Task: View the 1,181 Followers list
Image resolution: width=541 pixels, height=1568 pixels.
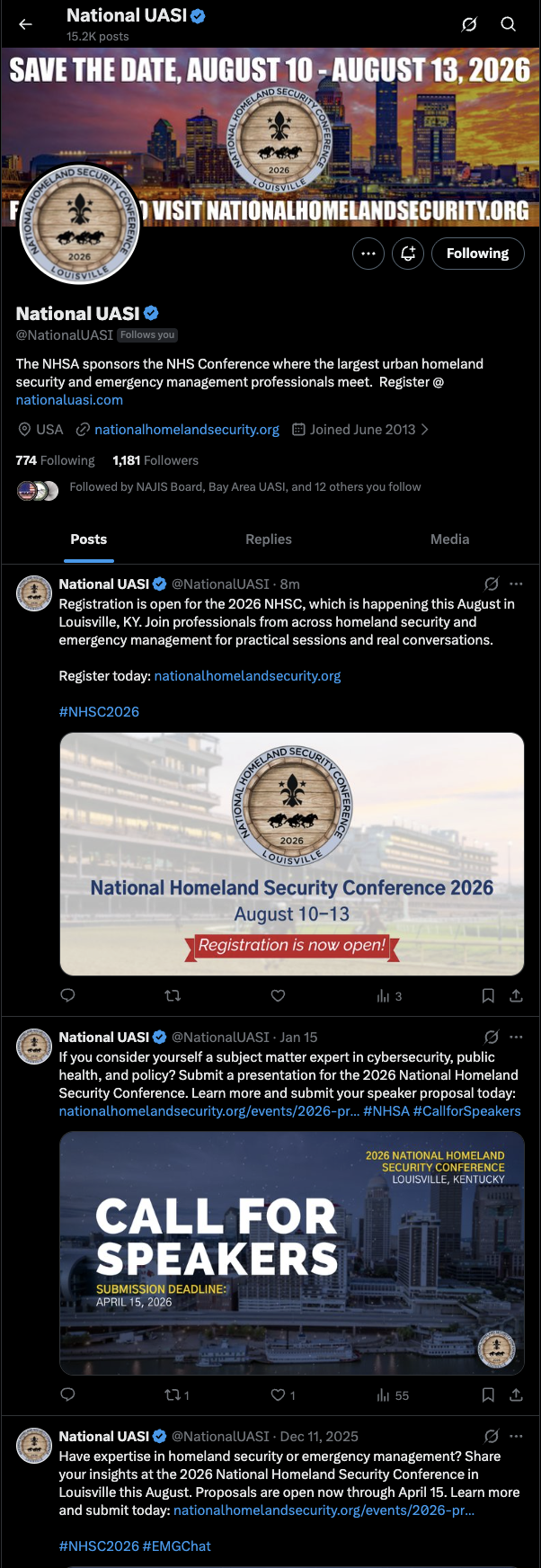Action: click(155, 460)
